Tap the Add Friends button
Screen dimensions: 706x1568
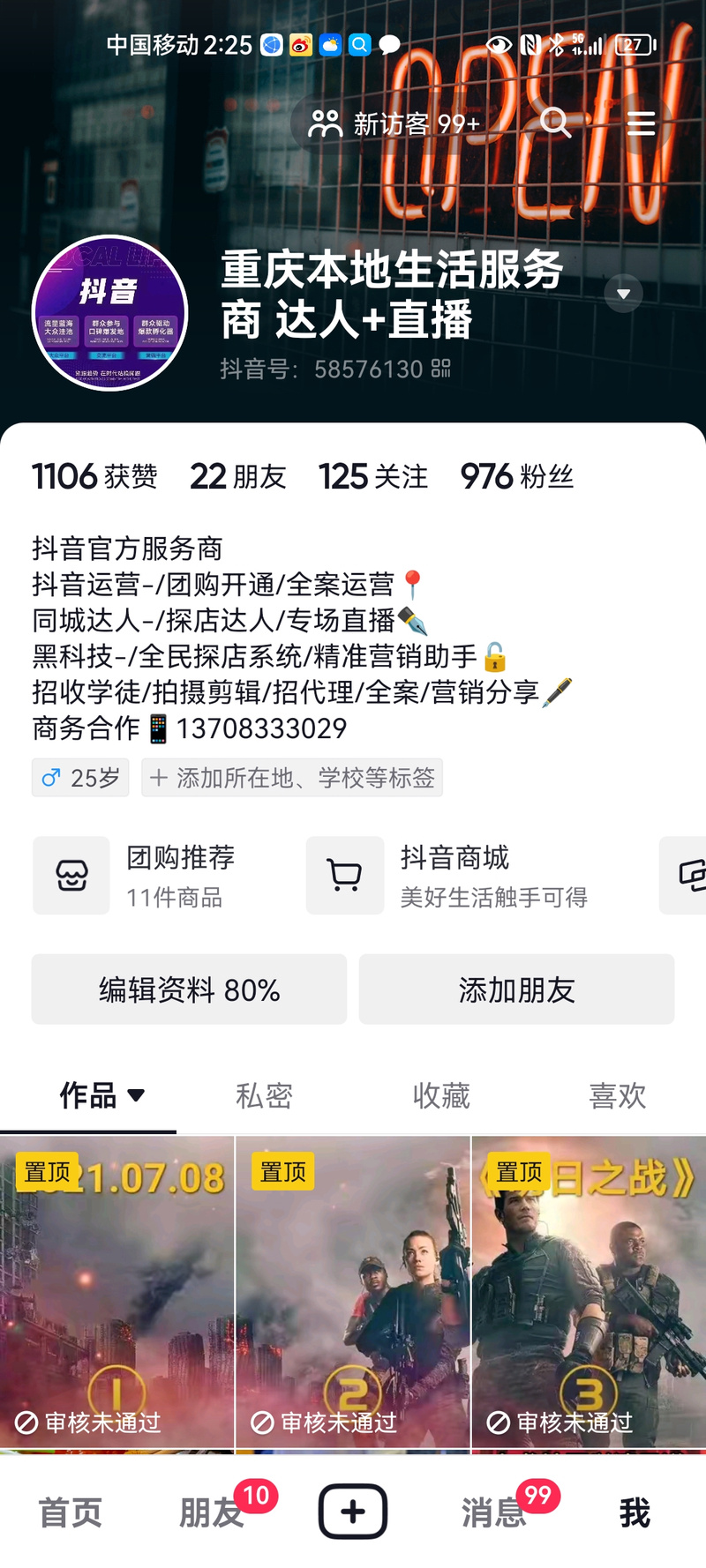coord(517,989)
